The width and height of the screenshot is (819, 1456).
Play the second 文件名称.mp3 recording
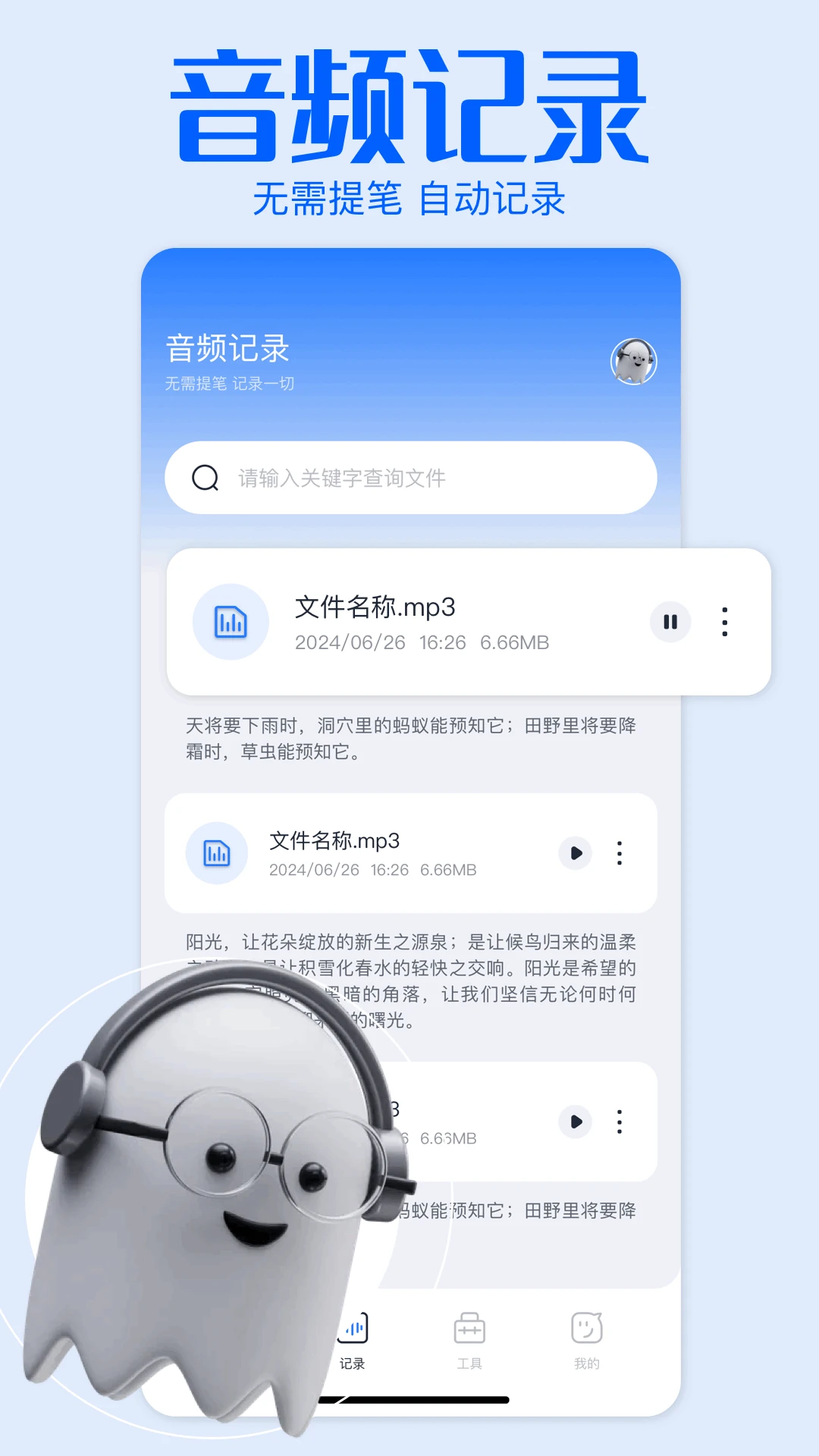[x=574, y=852]
